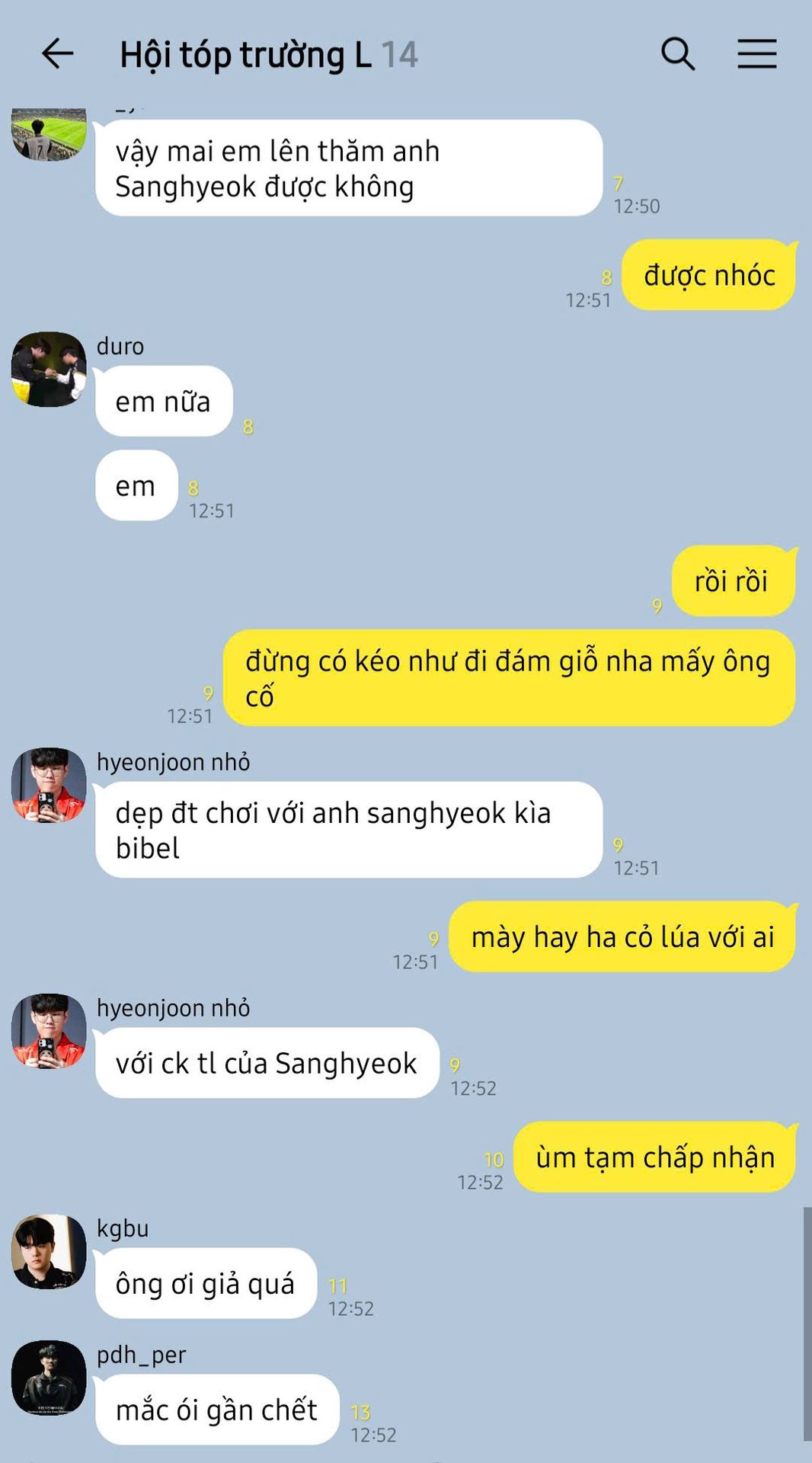This screenshot has width=812, height=1463.
Task: Search within this chat
Action: click(x=677, y=54)
